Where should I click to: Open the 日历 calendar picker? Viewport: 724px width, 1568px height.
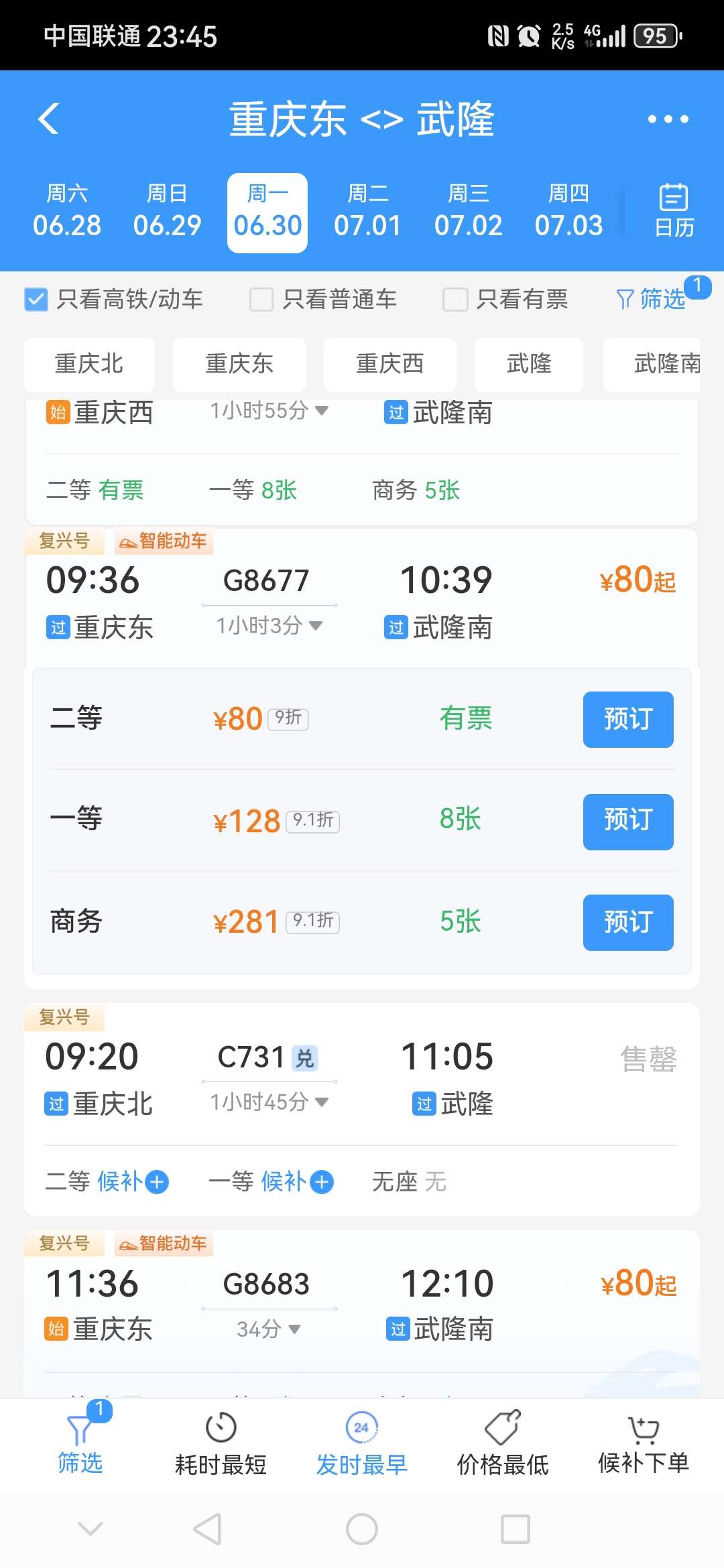pyautogui.click(x=674, y=211)
